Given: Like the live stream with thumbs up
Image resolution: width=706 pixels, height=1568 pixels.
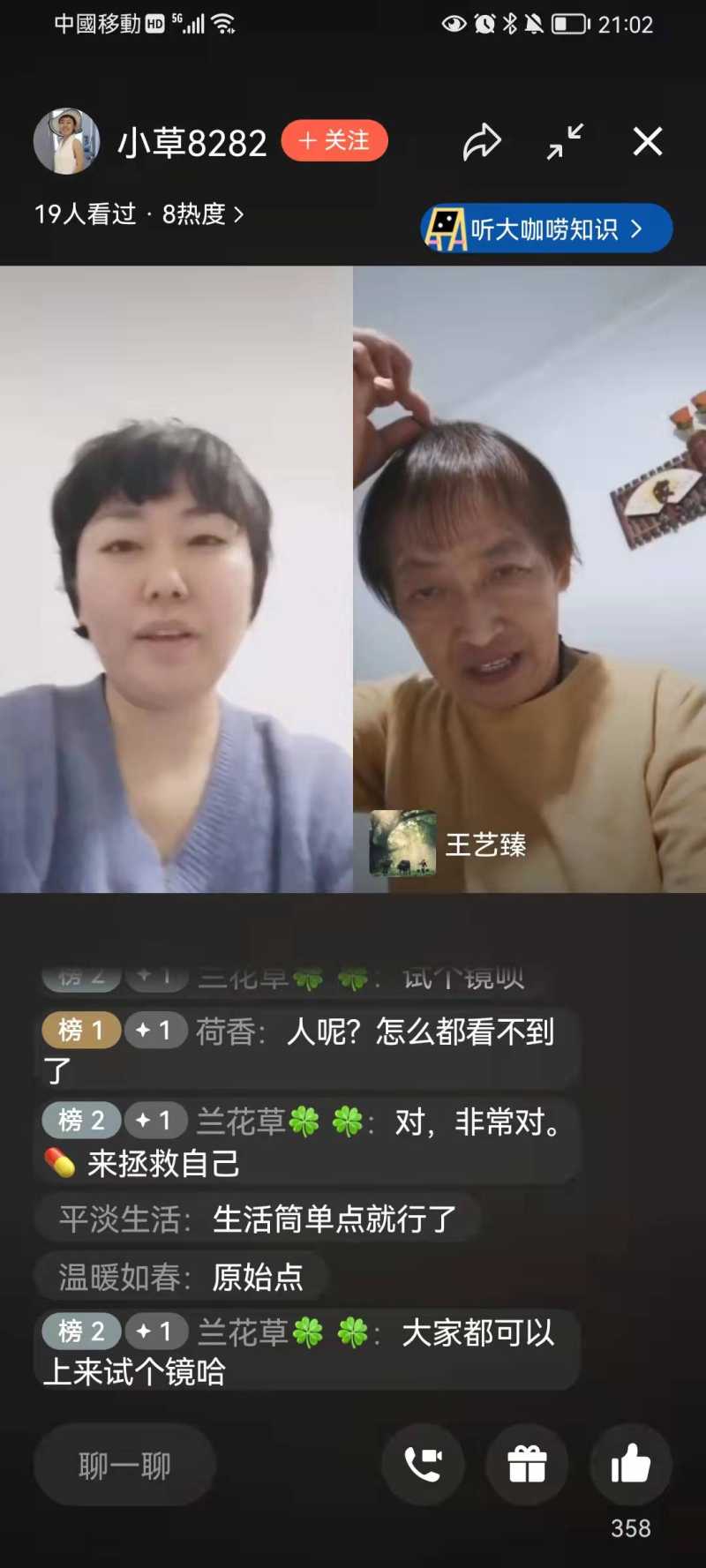Looking at the screenshot, I should (x=630, y=1465).
